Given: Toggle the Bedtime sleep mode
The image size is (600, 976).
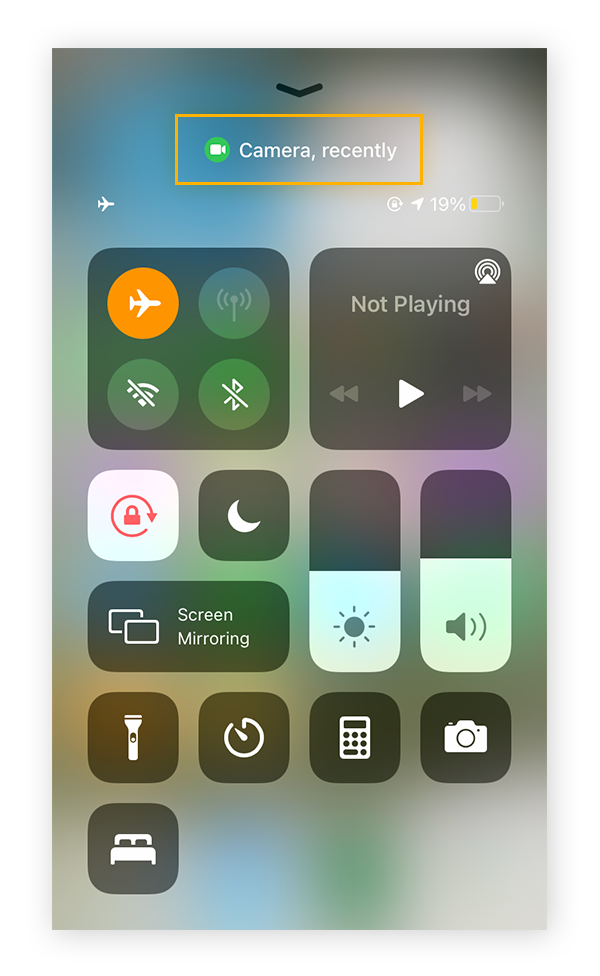Looking at the screenshot, I should [x=133, y=848].
